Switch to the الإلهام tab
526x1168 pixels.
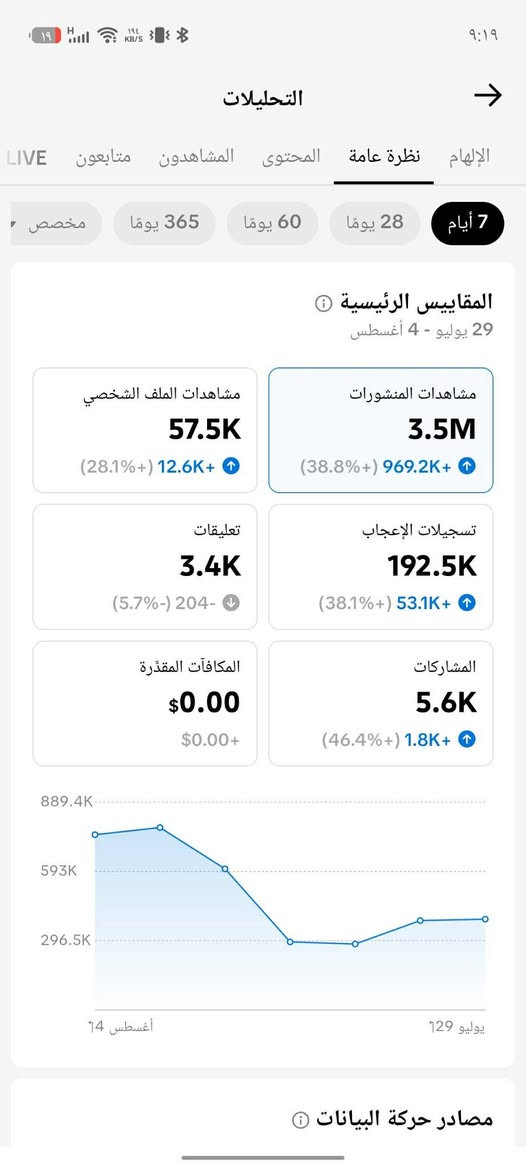click(469, 157)
